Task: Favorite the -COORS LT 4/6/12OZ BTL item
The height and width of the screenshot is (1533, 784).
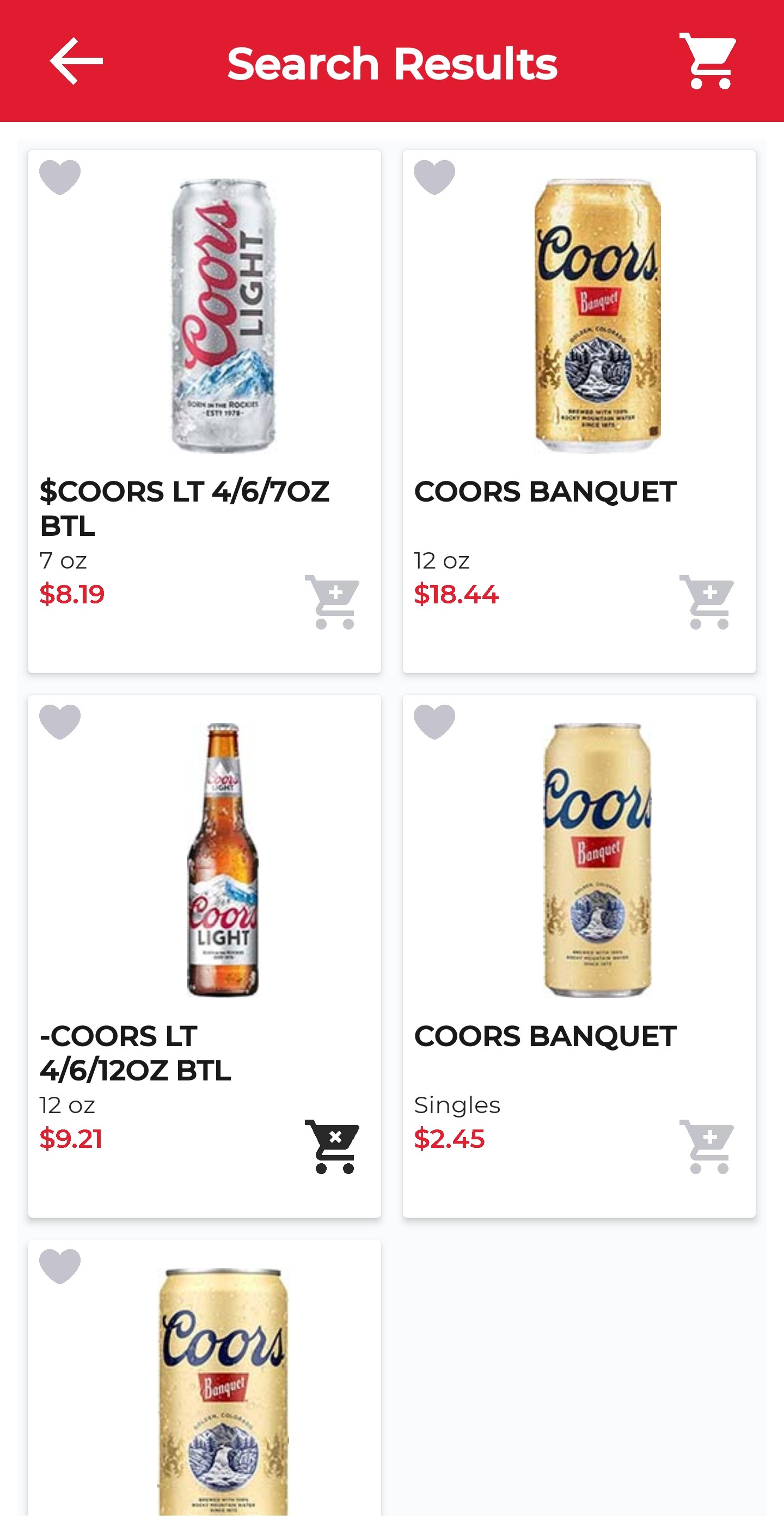Action: tap(60, 721)
